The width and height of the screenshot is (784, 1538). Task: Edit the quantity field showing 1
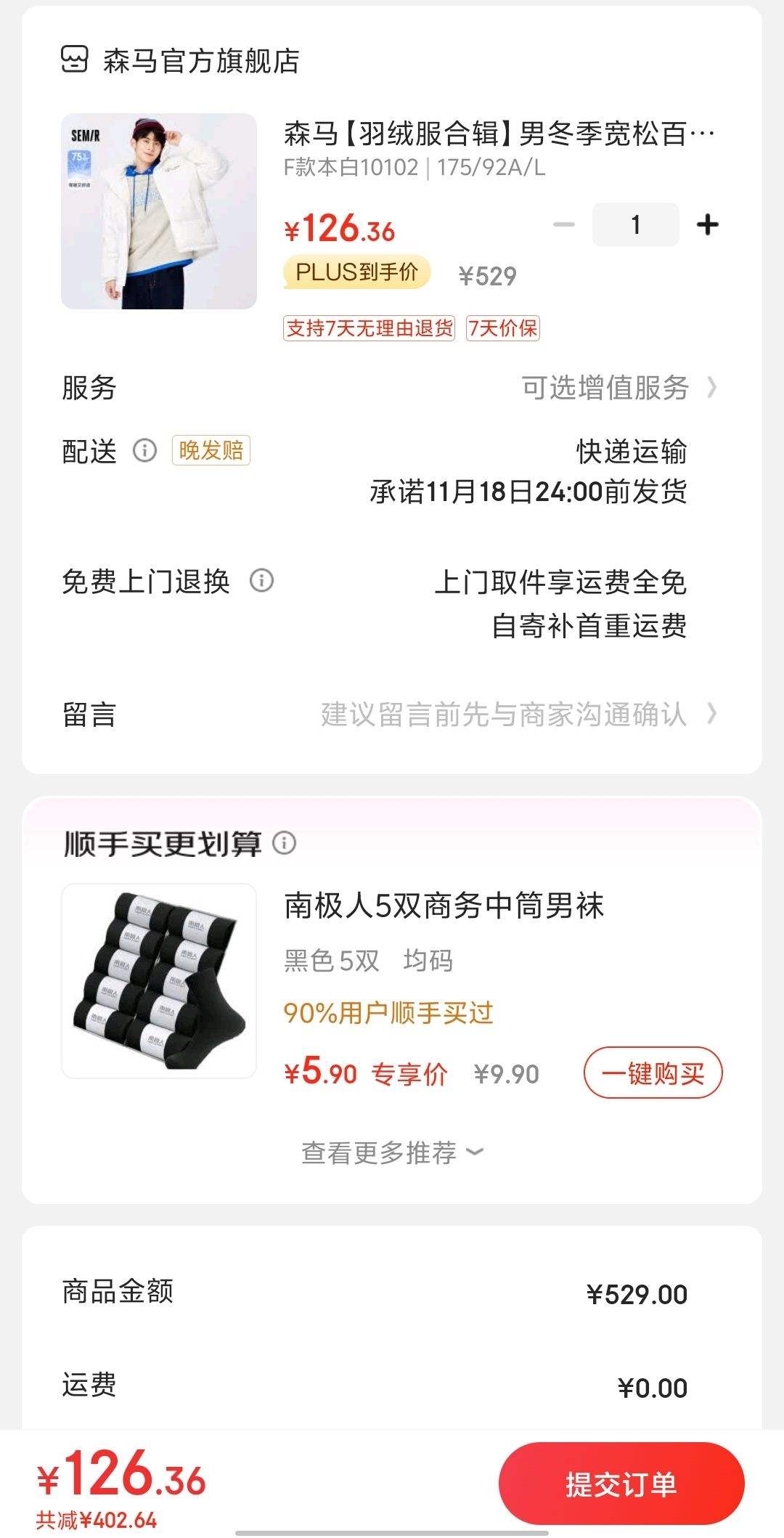[x=636, y=225]
